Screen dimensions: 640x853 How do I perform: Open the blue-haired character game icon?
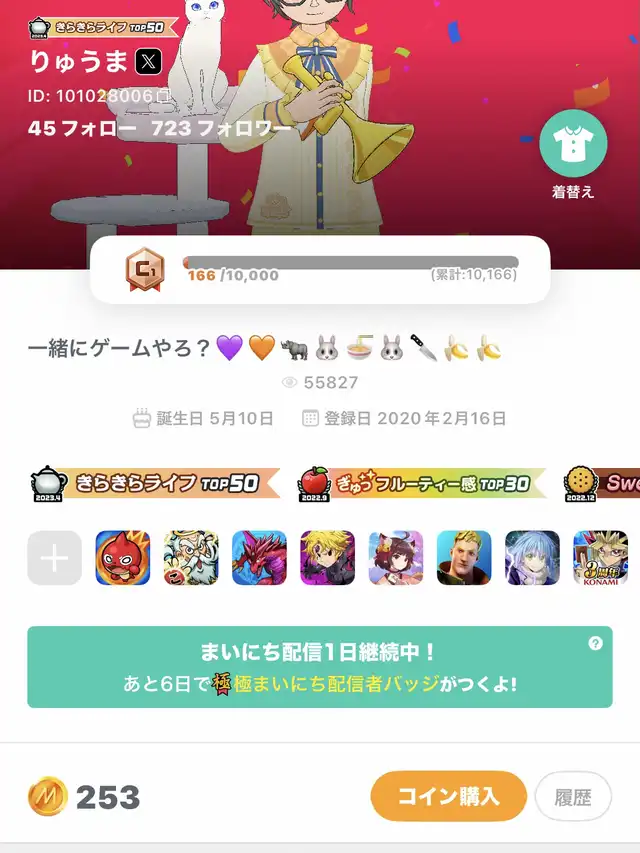532,558
